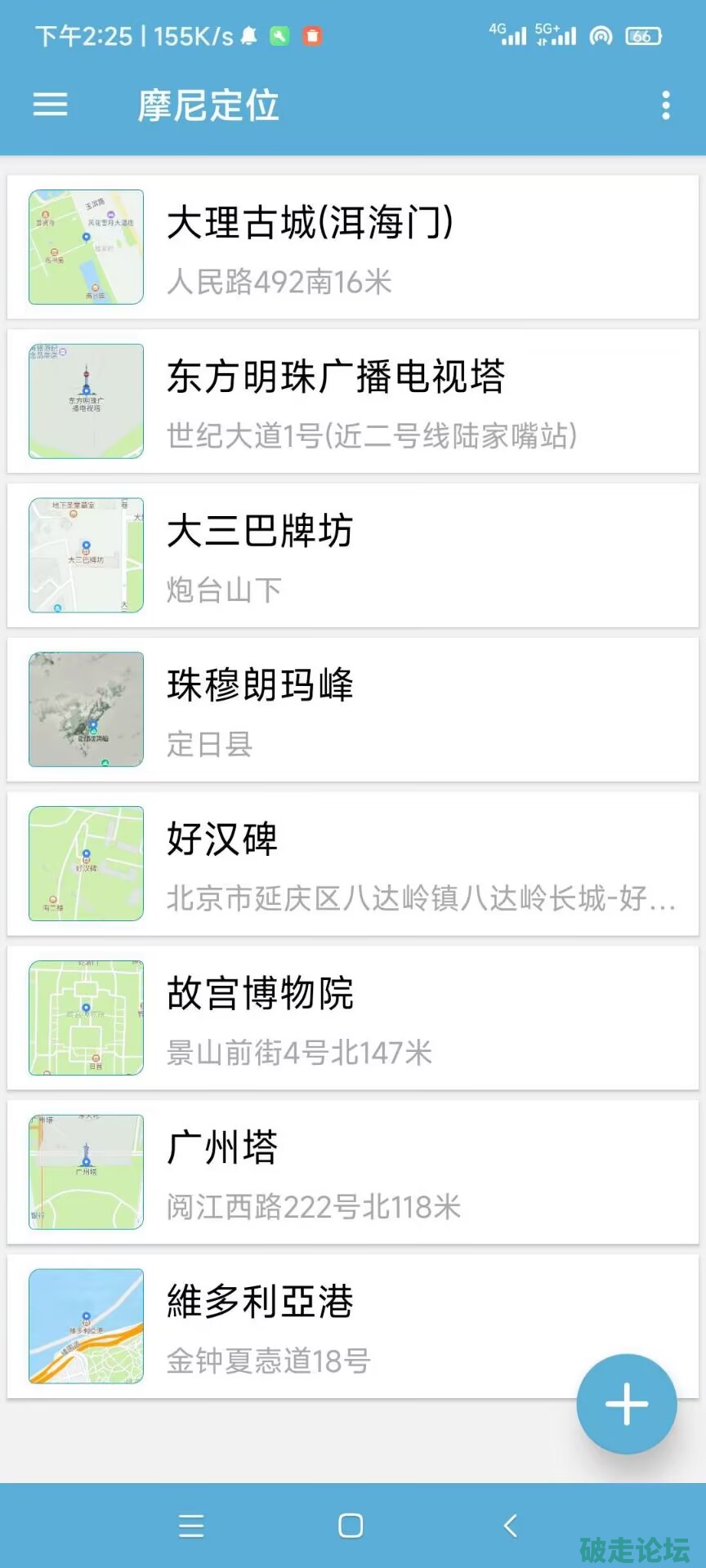The height and width of the screenshot is (1568, 706).
Task: Open the hamburger drawer menu
Action: (50, 105)
